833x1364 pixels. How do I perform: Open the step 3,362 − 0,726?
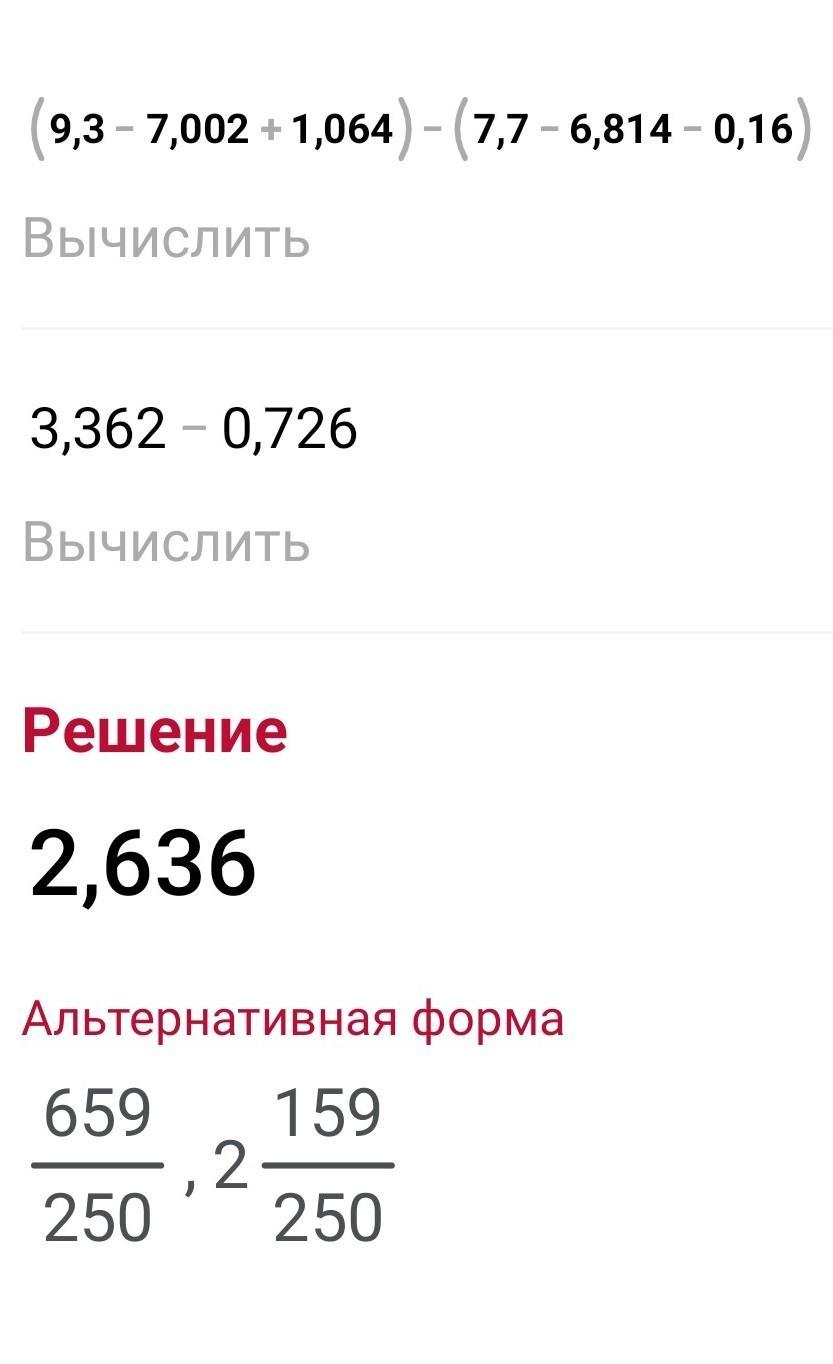[x=416, y=482]
